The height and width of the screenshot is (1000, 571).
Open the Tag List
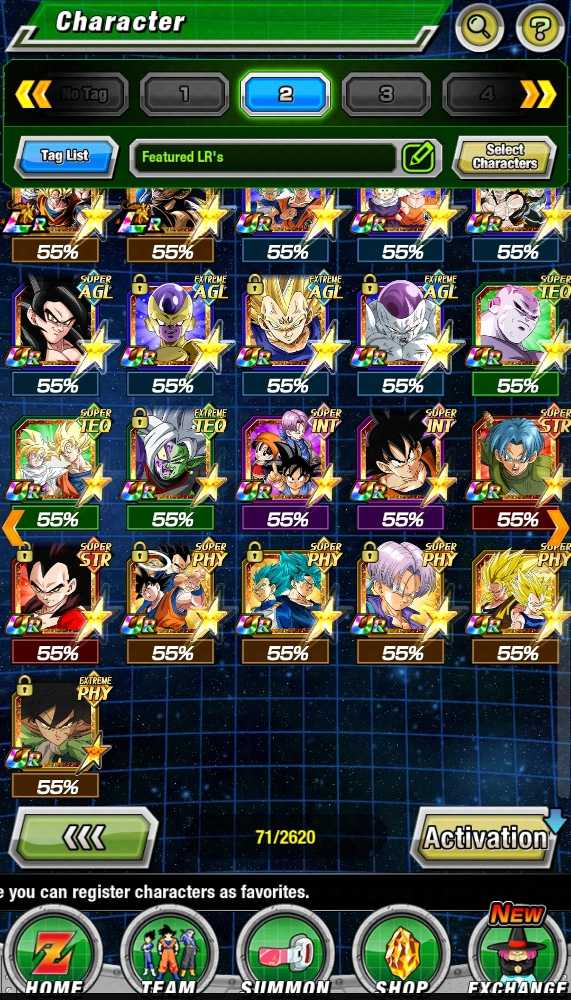click(x=66, y=156)
